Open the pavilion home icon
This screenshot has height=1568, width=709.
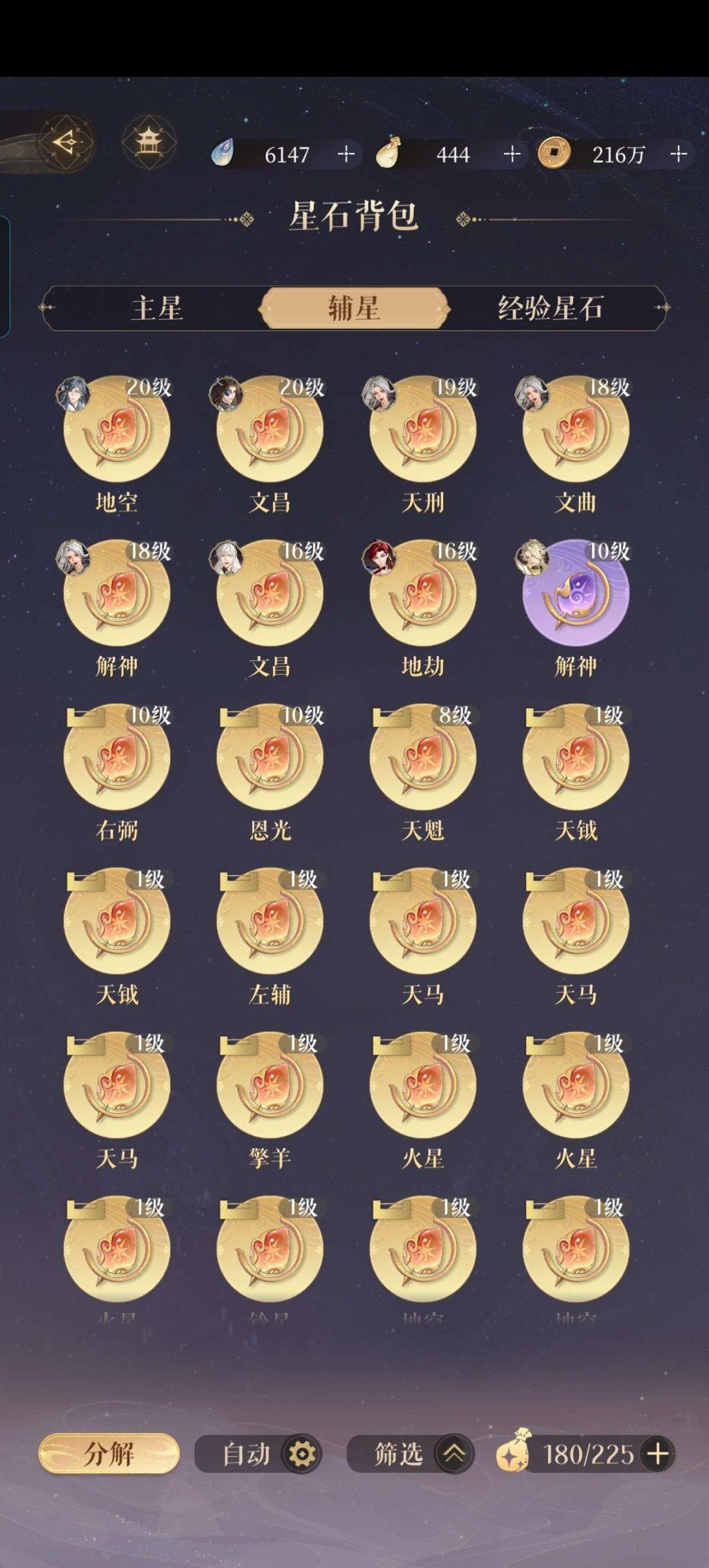149,142
